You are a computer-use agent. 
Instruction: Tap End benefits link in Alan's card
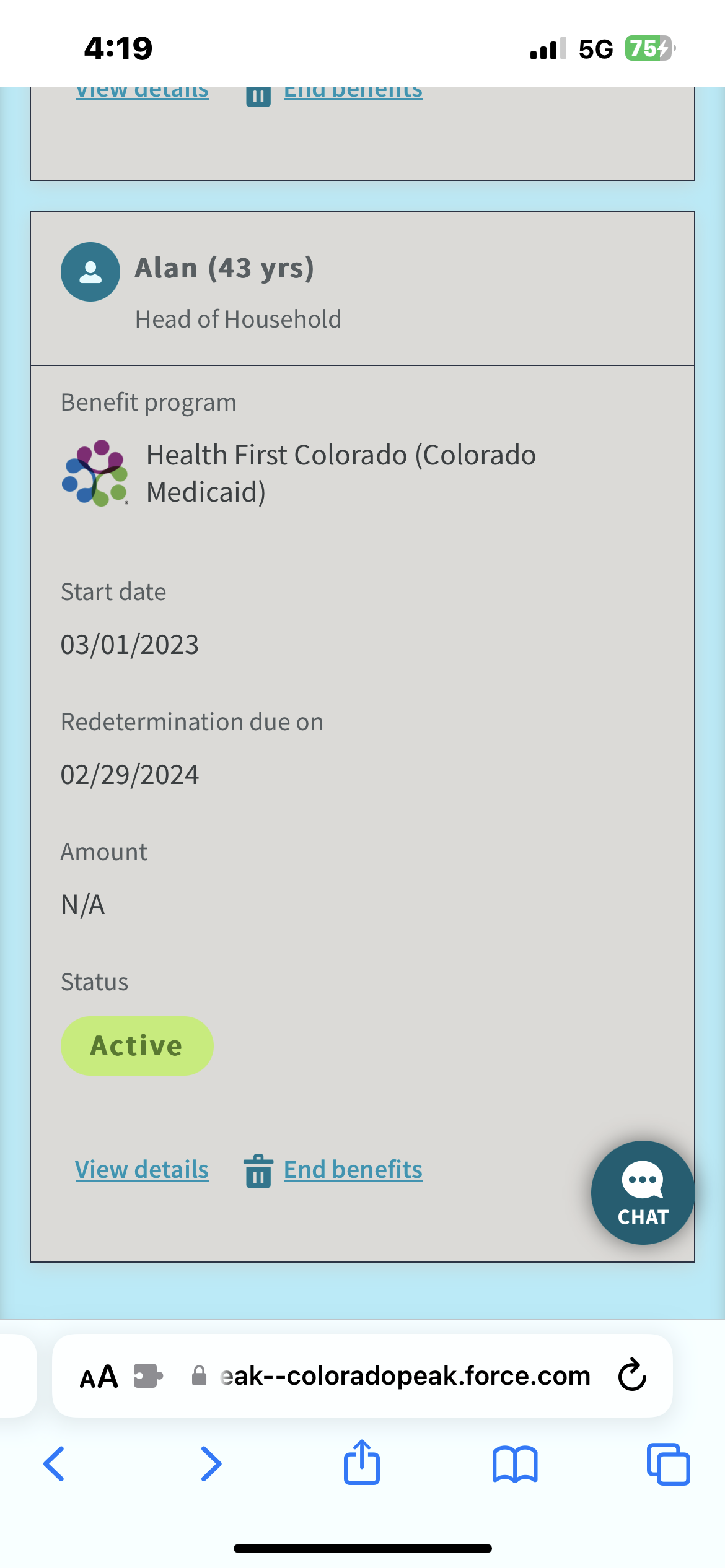(x=353, y=1170)
